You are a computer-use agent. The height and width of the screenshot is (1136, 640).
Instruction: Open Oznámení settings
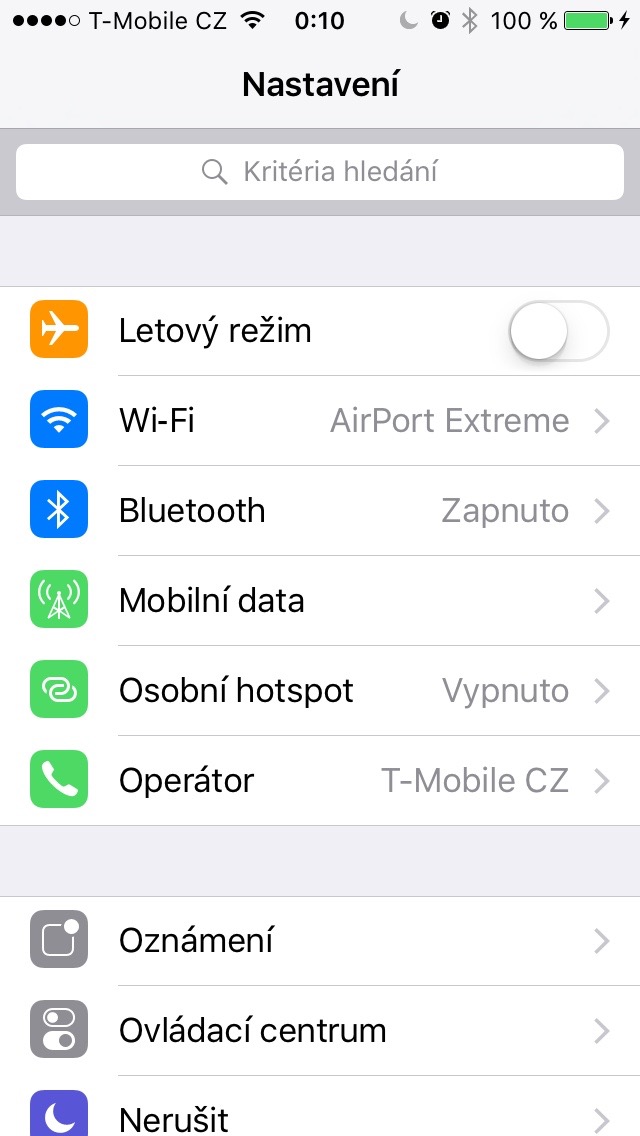point(320,941)
